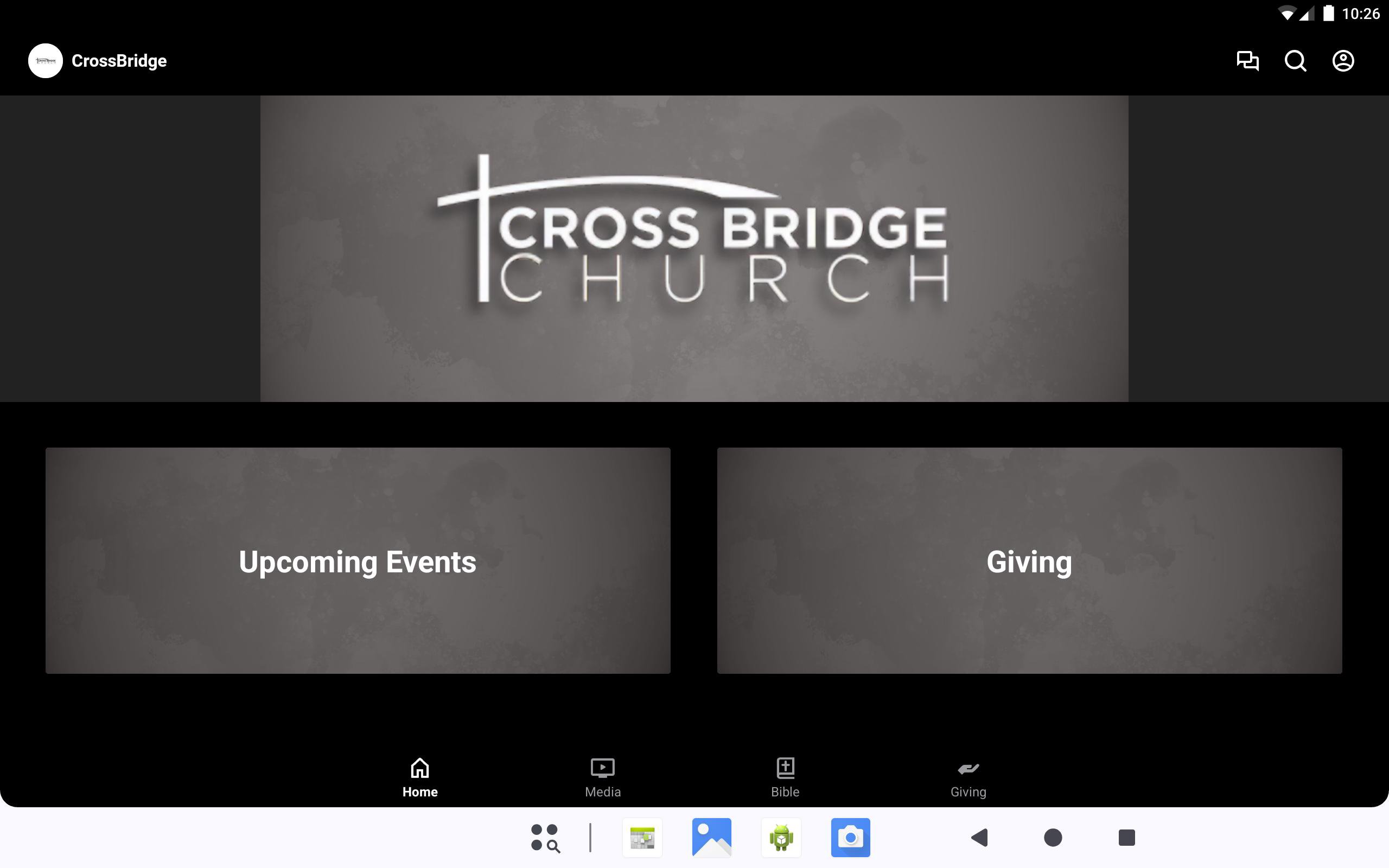The image size is (1389, 868).
Task: Switch to the Media tab
Action: tap(603, 777)
